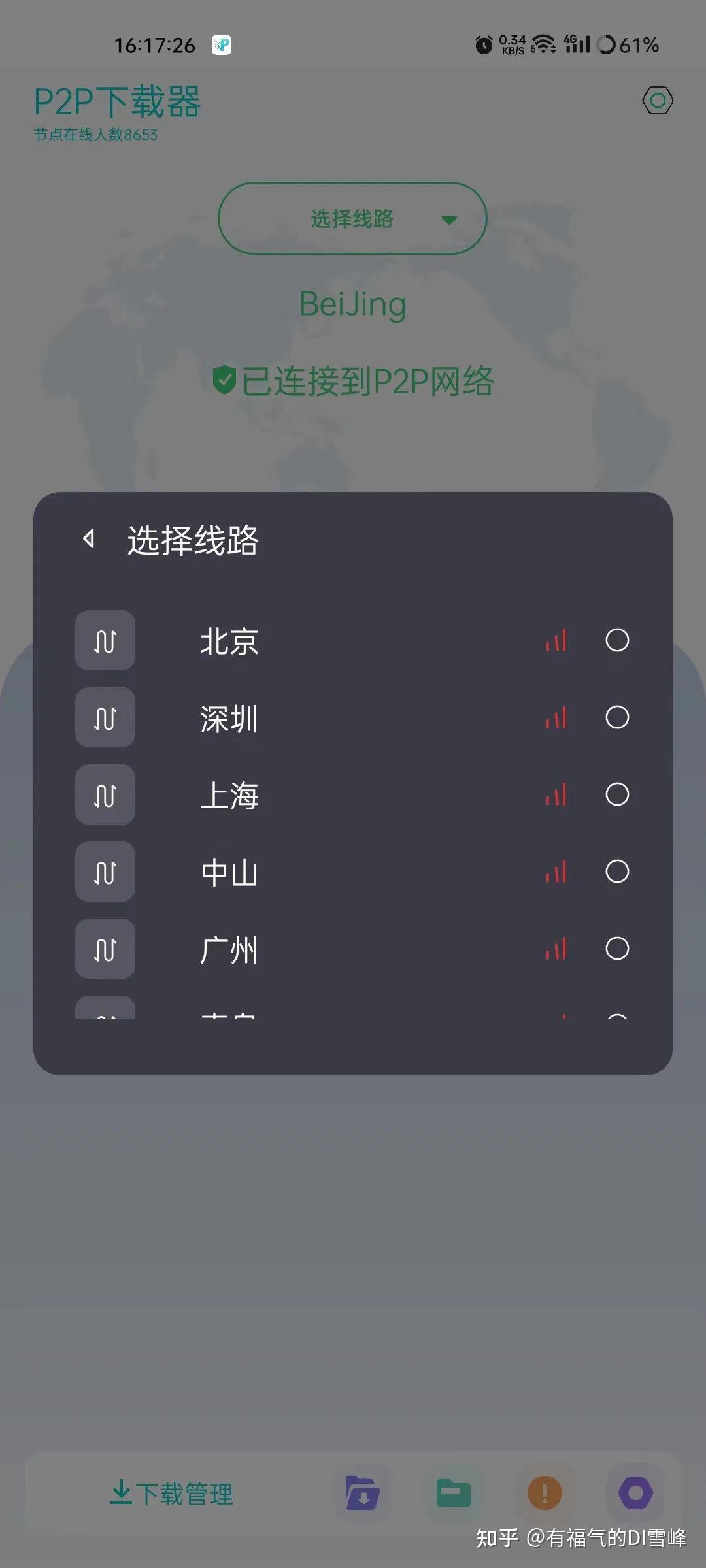Click the BeiJing location label
The image size is (706, 1568).
354,302
